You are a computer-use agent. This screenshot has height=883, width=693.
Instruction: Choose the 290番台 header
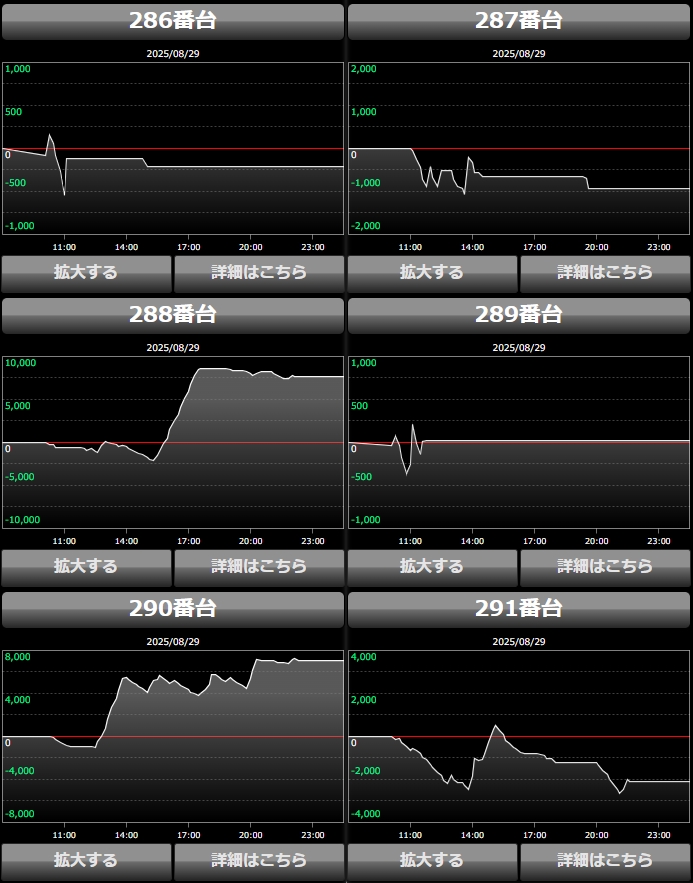click(x=173, y=609)
